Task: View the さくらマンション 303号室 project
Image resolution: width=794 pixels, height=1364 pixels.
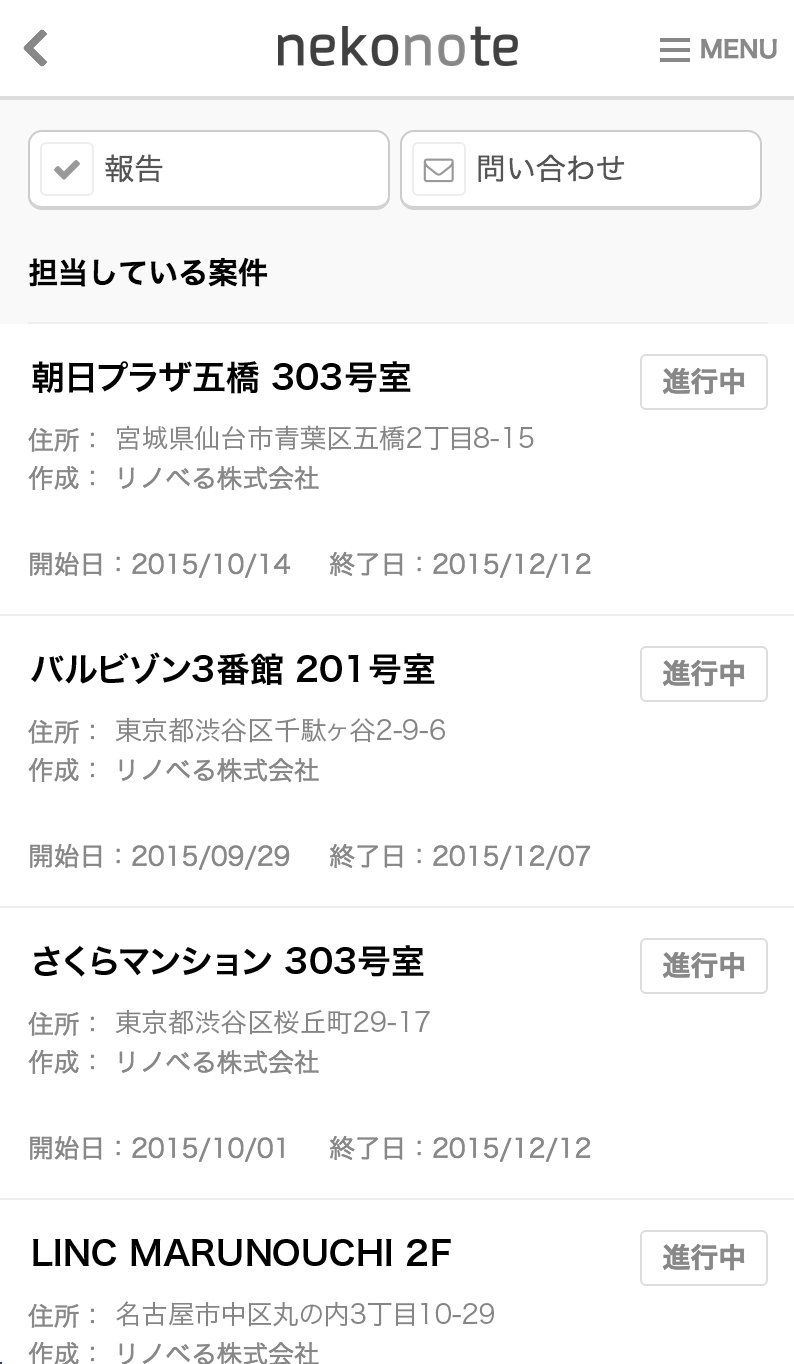Action: click(397, 1053)
